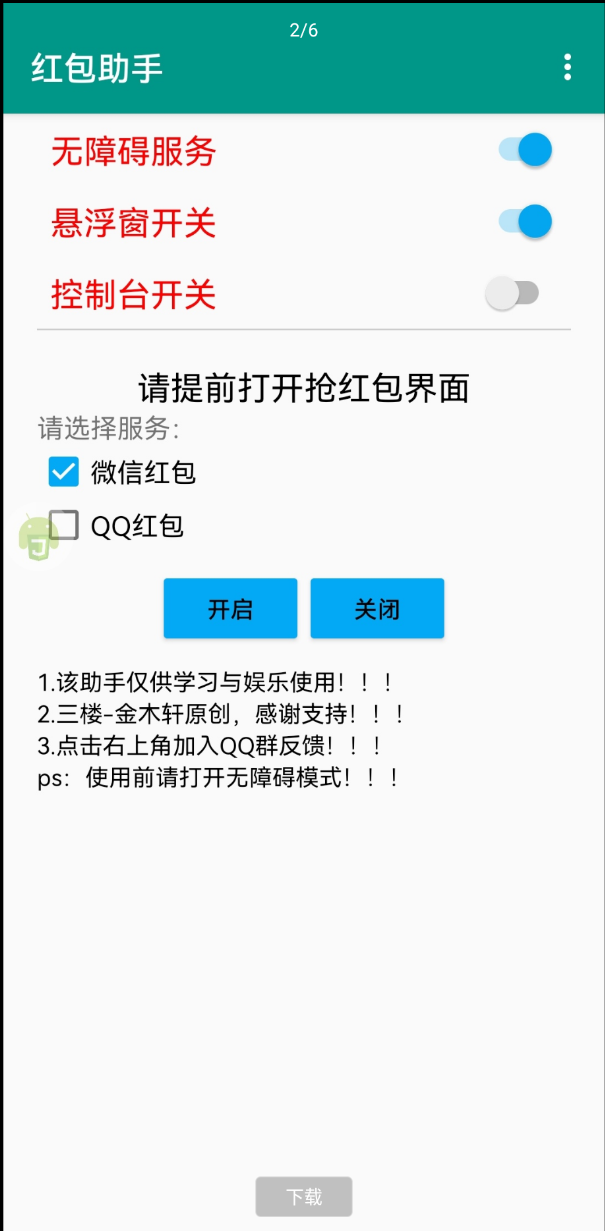Open the overflow menu in app bar

567,67
